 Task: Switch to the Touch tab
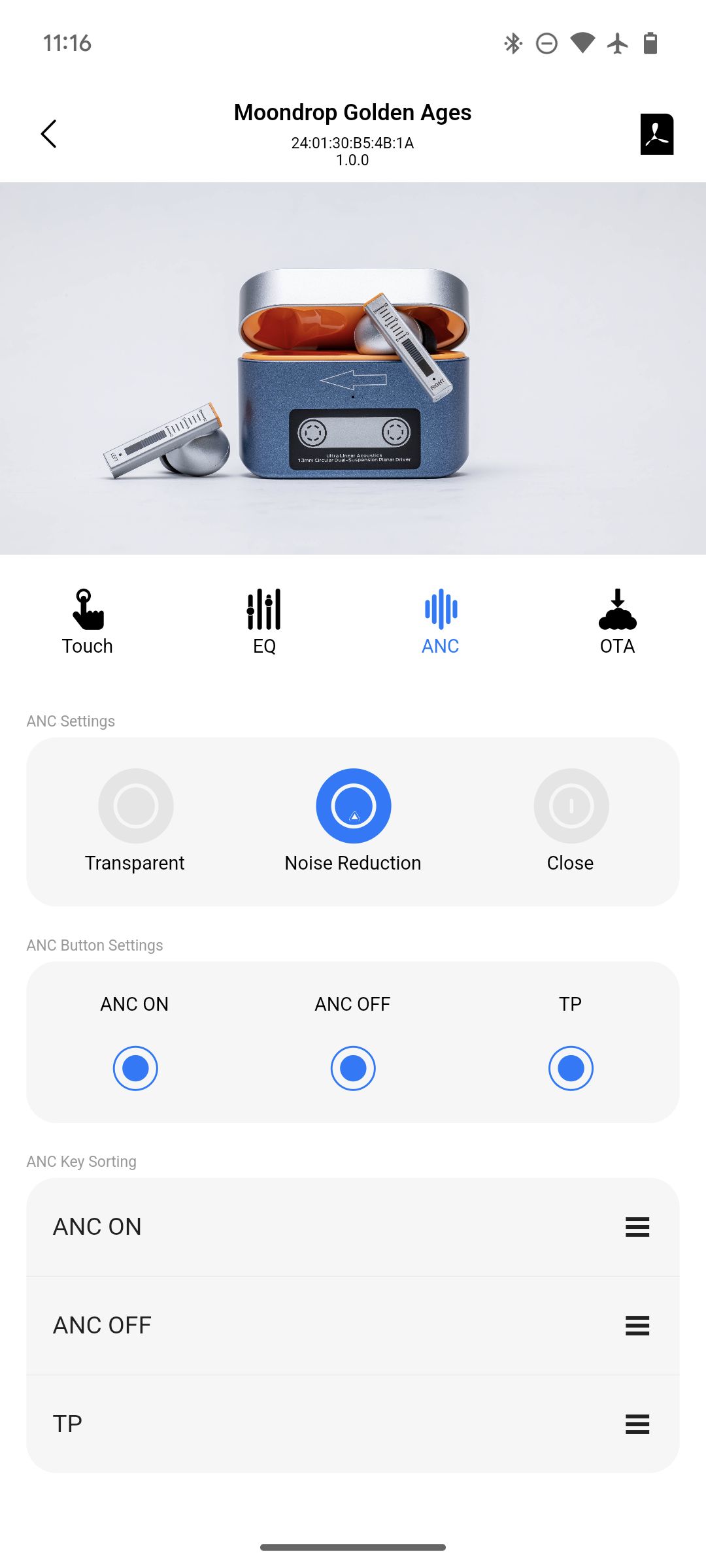coord(88,621)
